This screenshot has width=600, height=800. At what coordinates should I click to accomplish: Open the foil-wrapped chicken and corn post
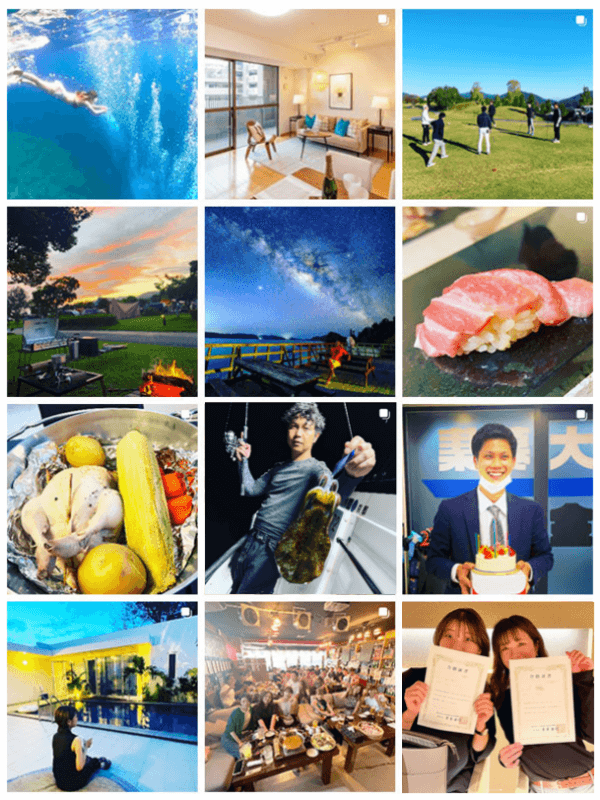[102, 498]
